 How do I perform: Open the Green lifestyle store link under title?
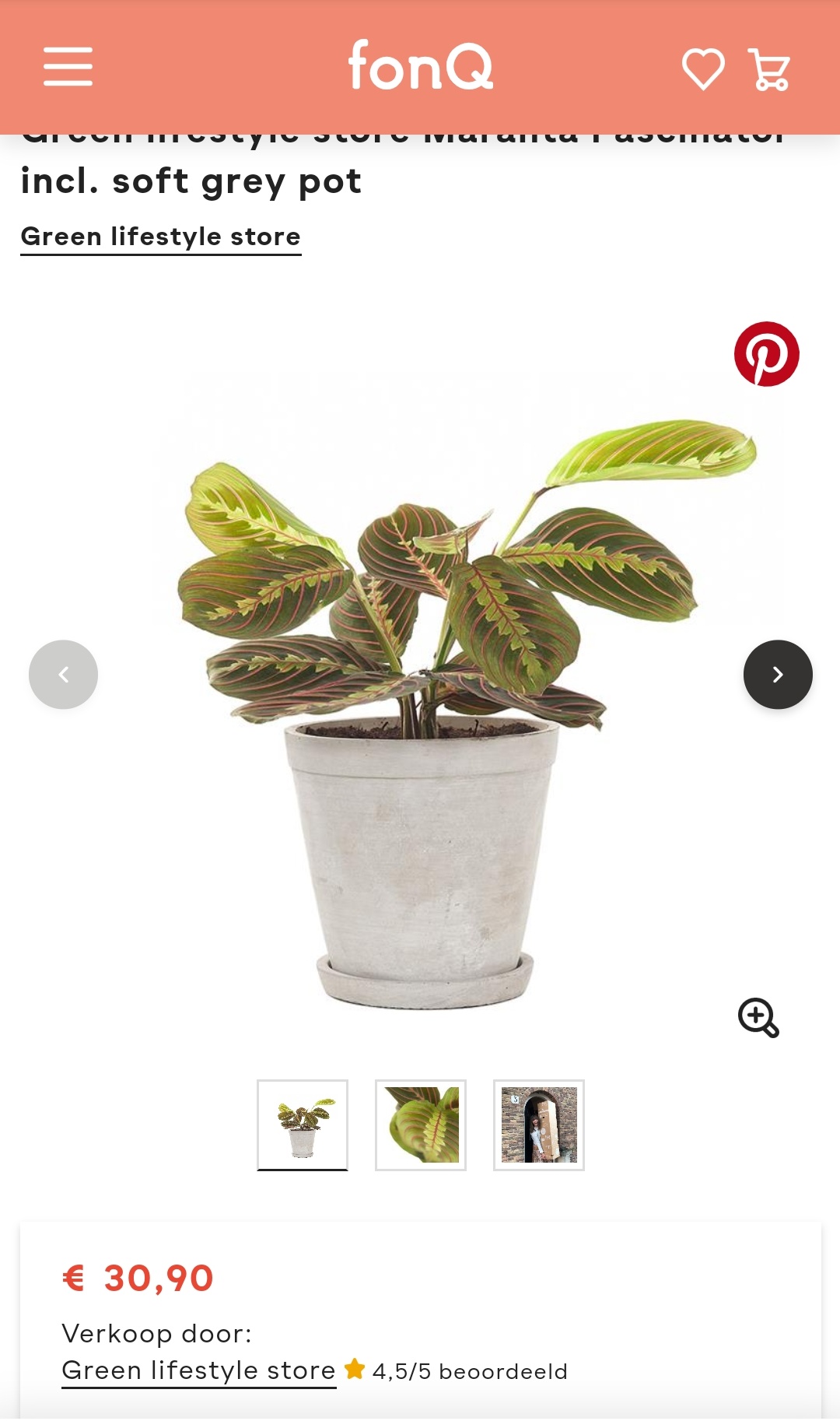click(x=161, y=237)
